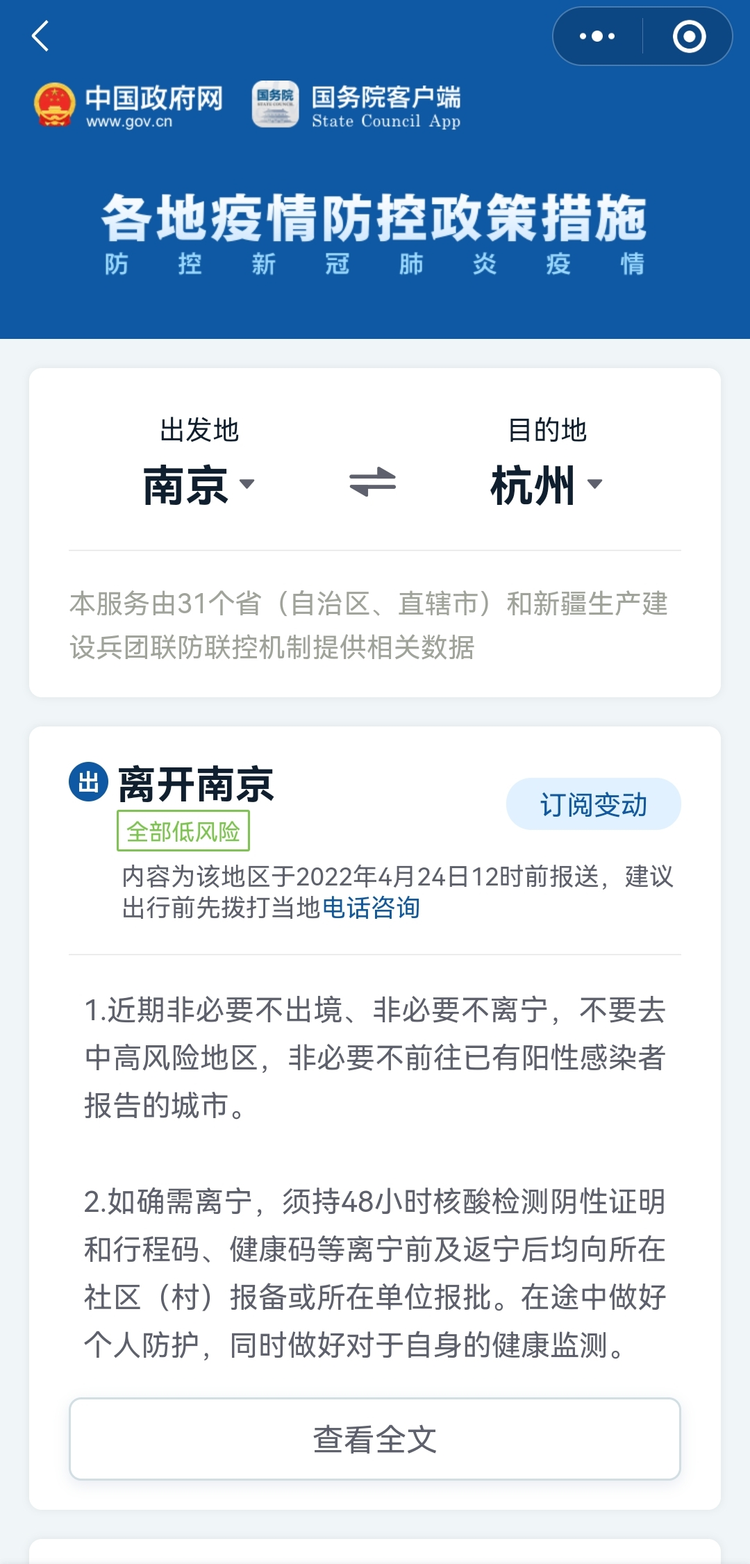Change the destination city 杭州
The image size is (750, 1564).
coord(546,486)
